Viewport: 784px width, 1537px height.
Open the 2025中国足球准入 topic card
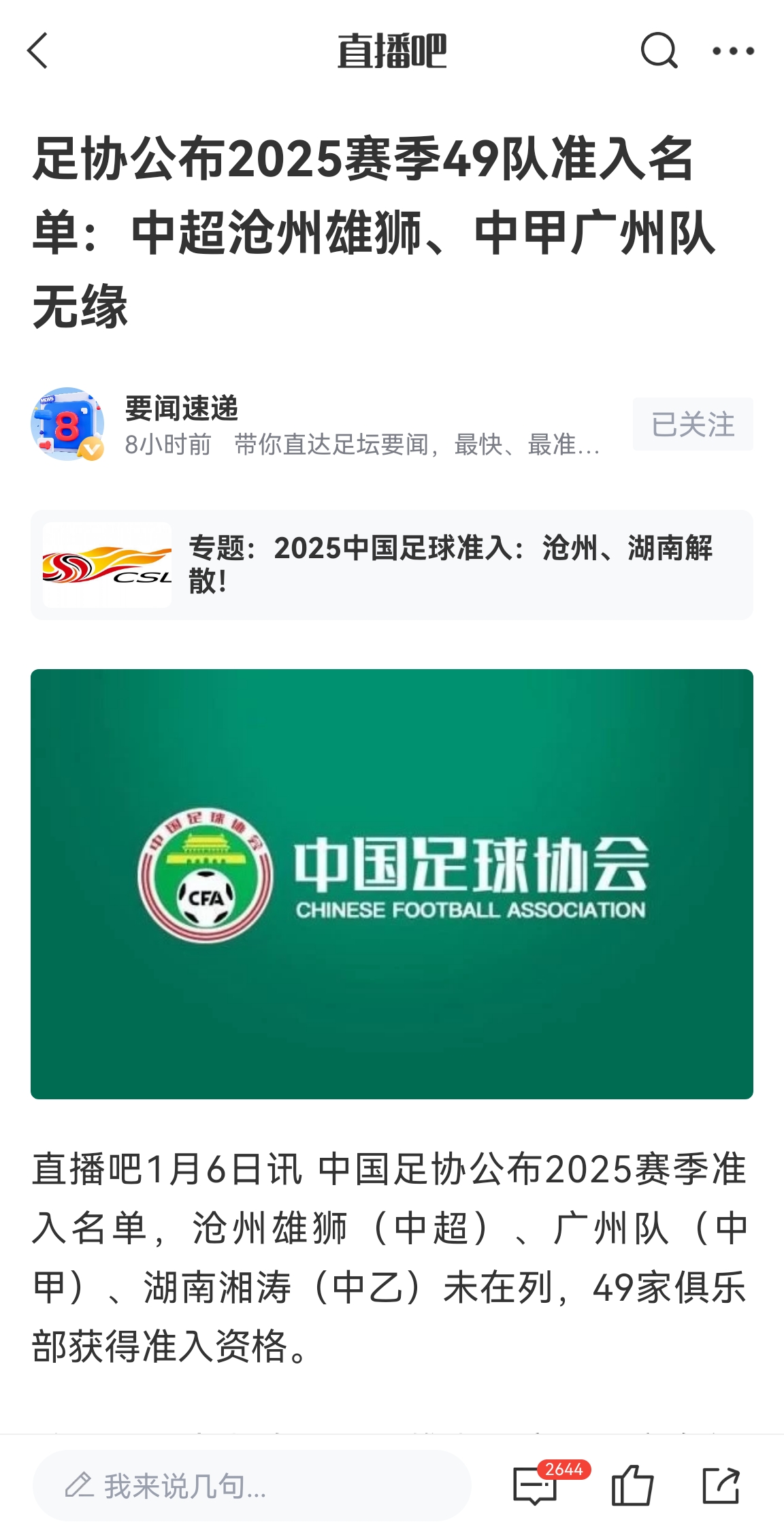click(391, 564)
